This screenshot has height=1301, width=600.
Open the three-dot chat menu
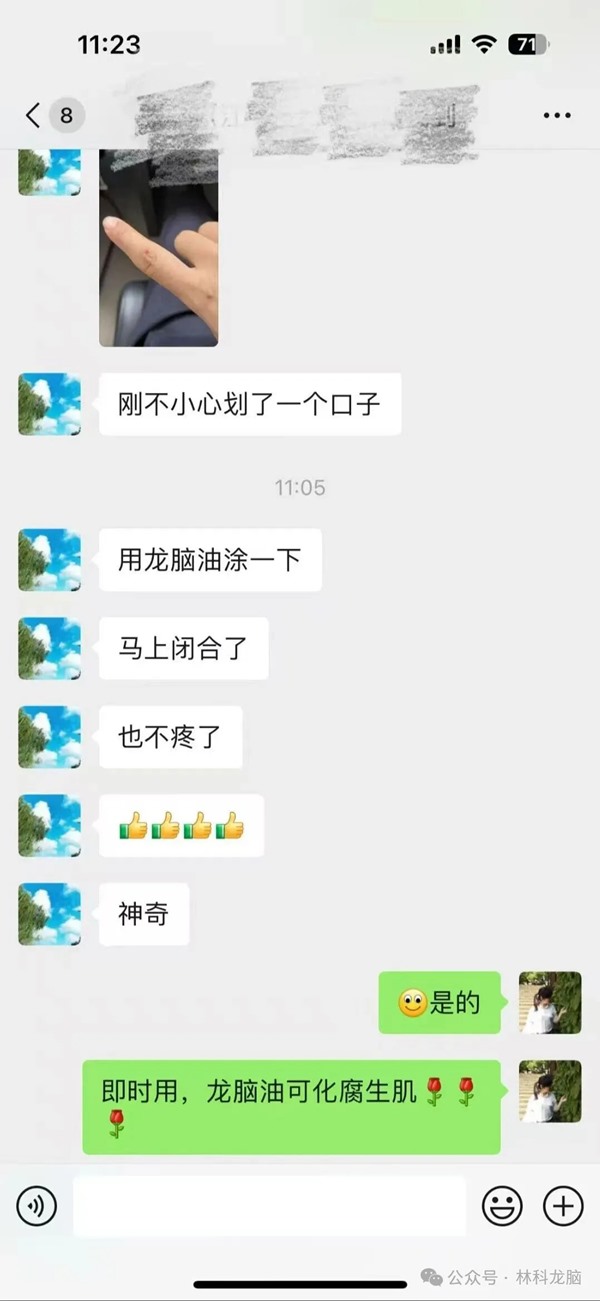[x=556, y=116]
